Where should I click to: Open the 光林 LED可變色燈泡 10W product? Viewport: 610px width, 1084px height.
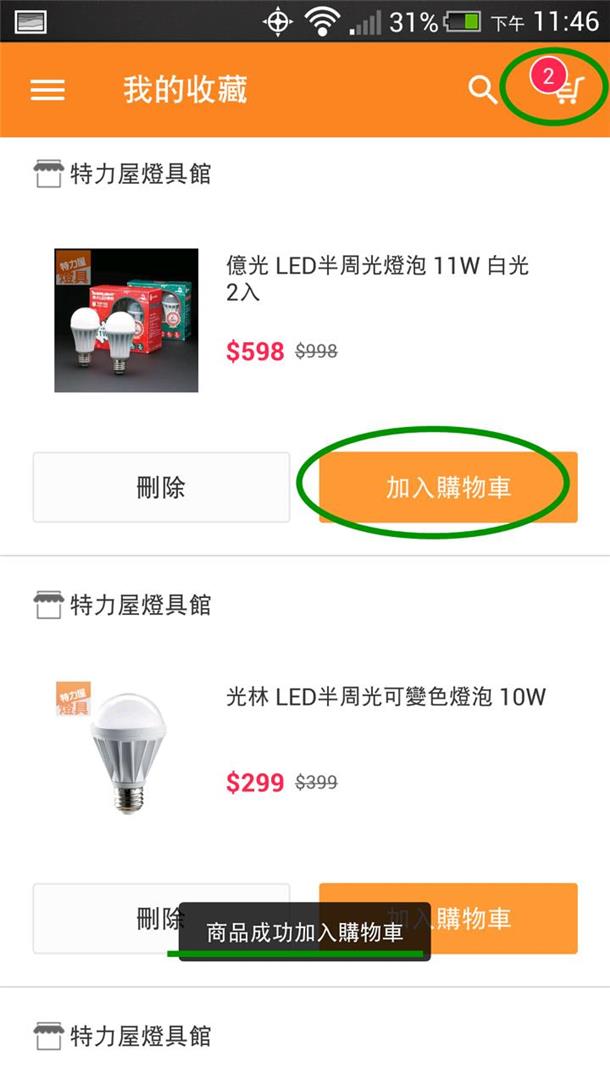tap(386, 696)
